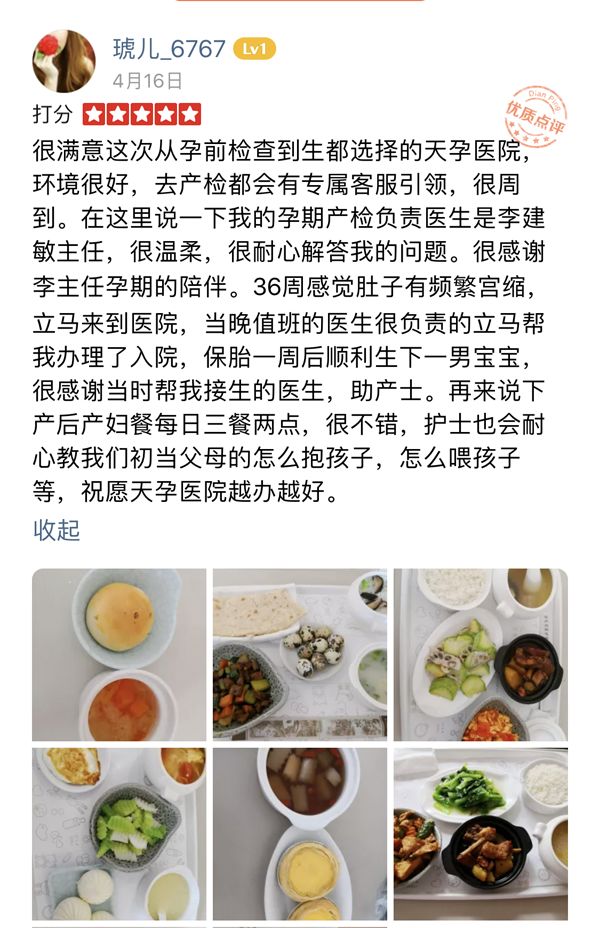
Task: Open the quail eggs and pancake photo
Action: tap(299, 655)
